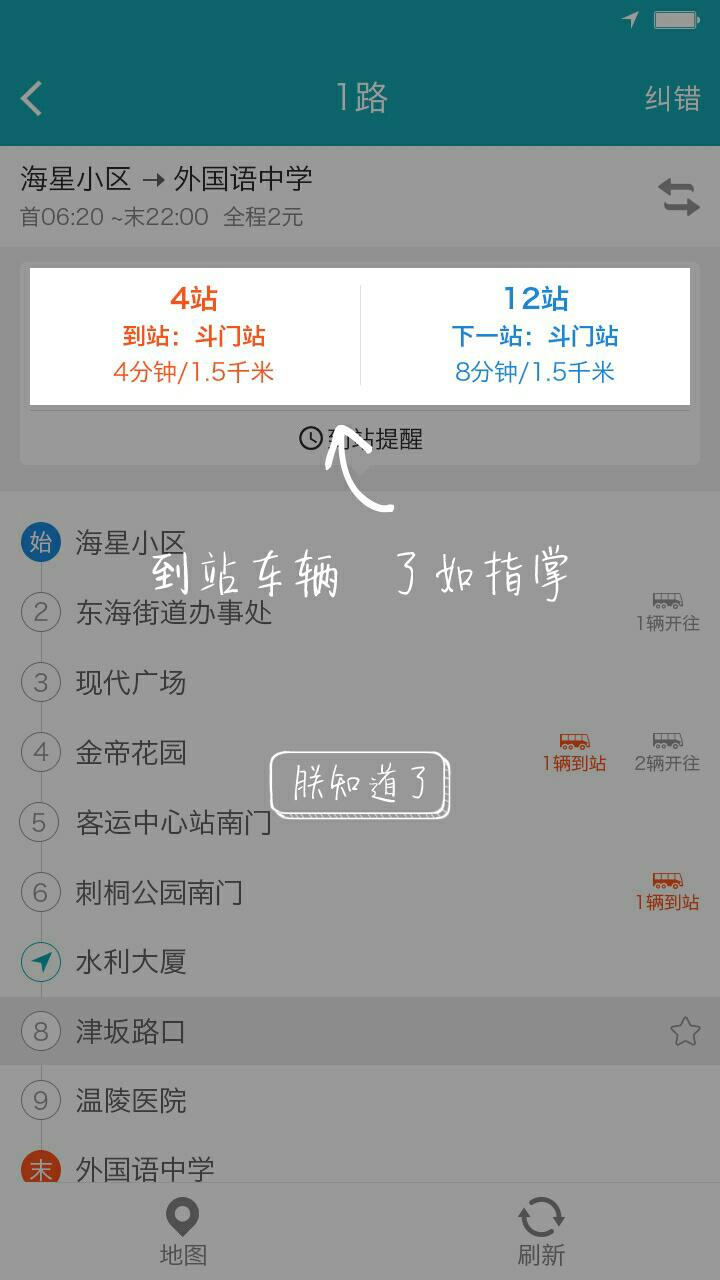Select the 金帝花园 stop
Viewport: 720px width, 1280px height.
tap(130, 752)
